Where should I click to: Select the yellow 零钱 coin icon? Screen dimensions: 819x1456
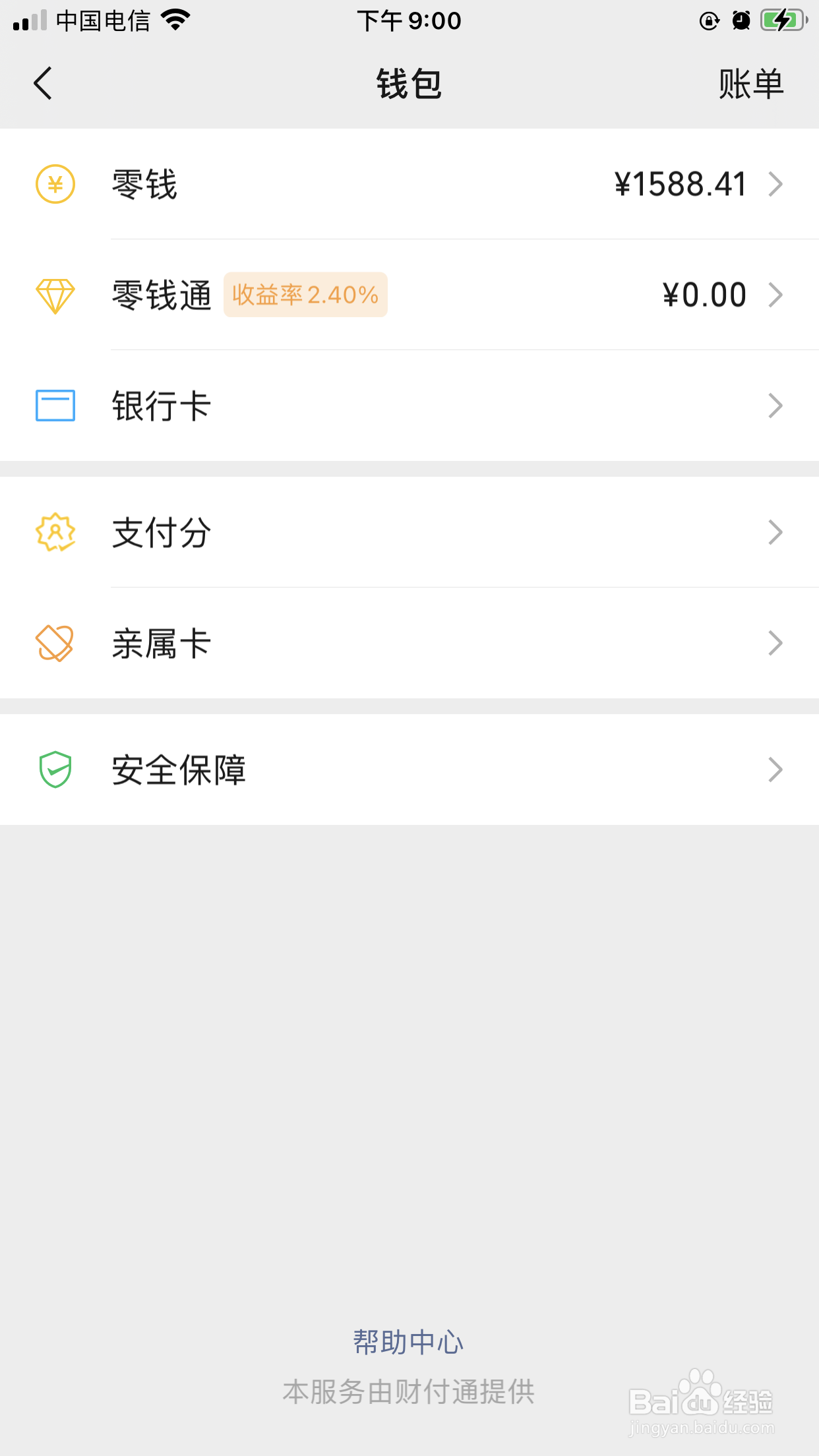55,184
